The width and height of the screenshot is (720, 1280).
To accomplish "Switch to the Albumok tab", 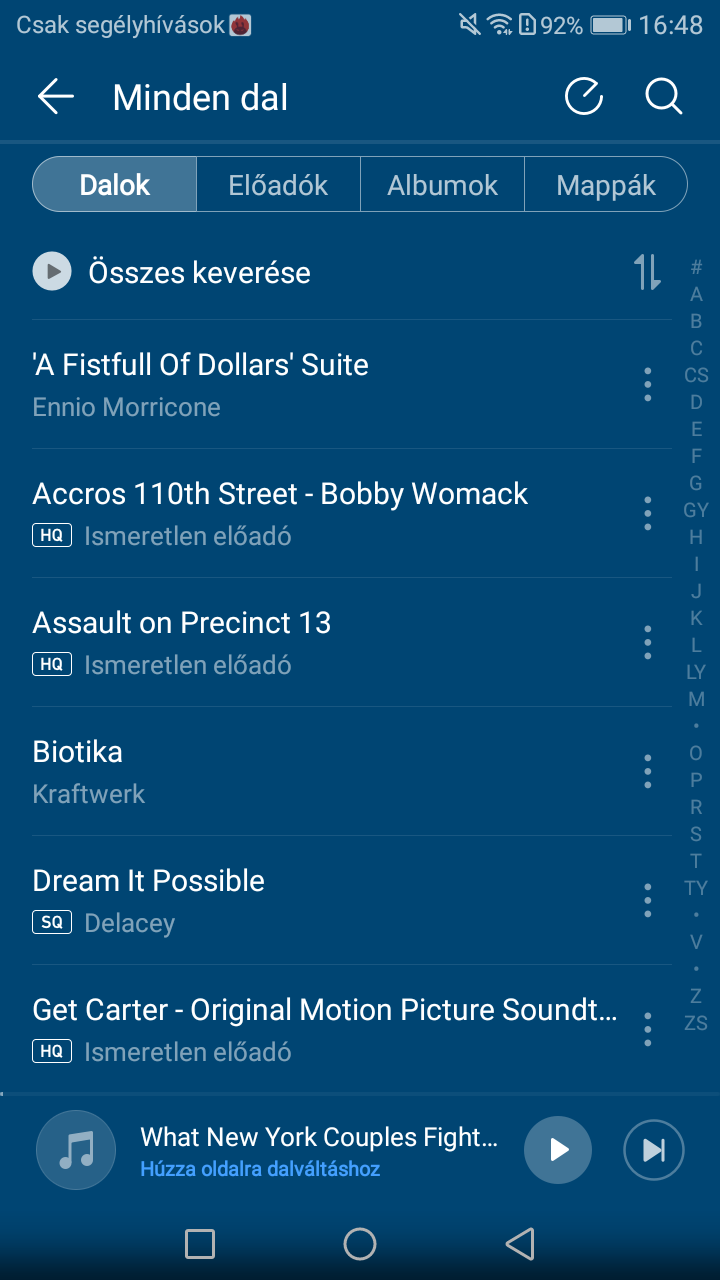I will point(442,185).
